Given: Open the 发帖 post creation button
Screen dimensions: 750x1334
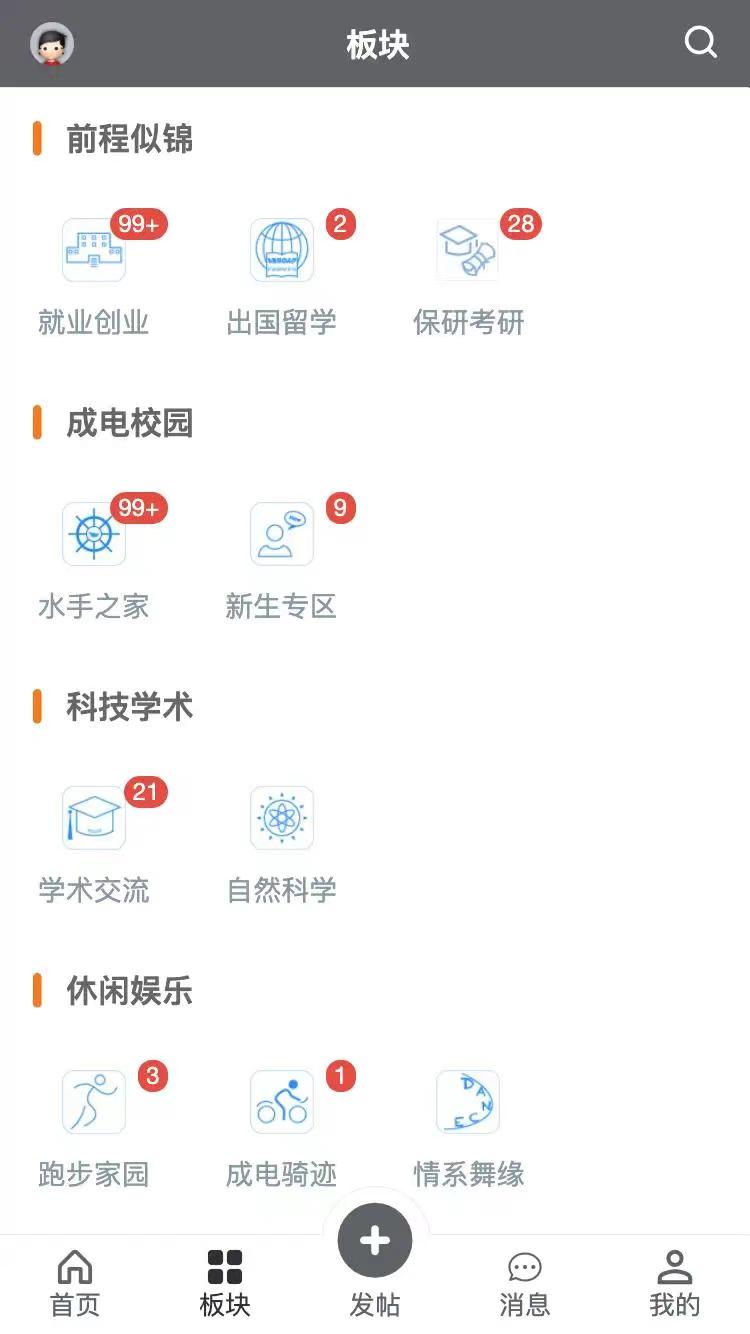Looking at the screenshot, I should click(374, 1240).
